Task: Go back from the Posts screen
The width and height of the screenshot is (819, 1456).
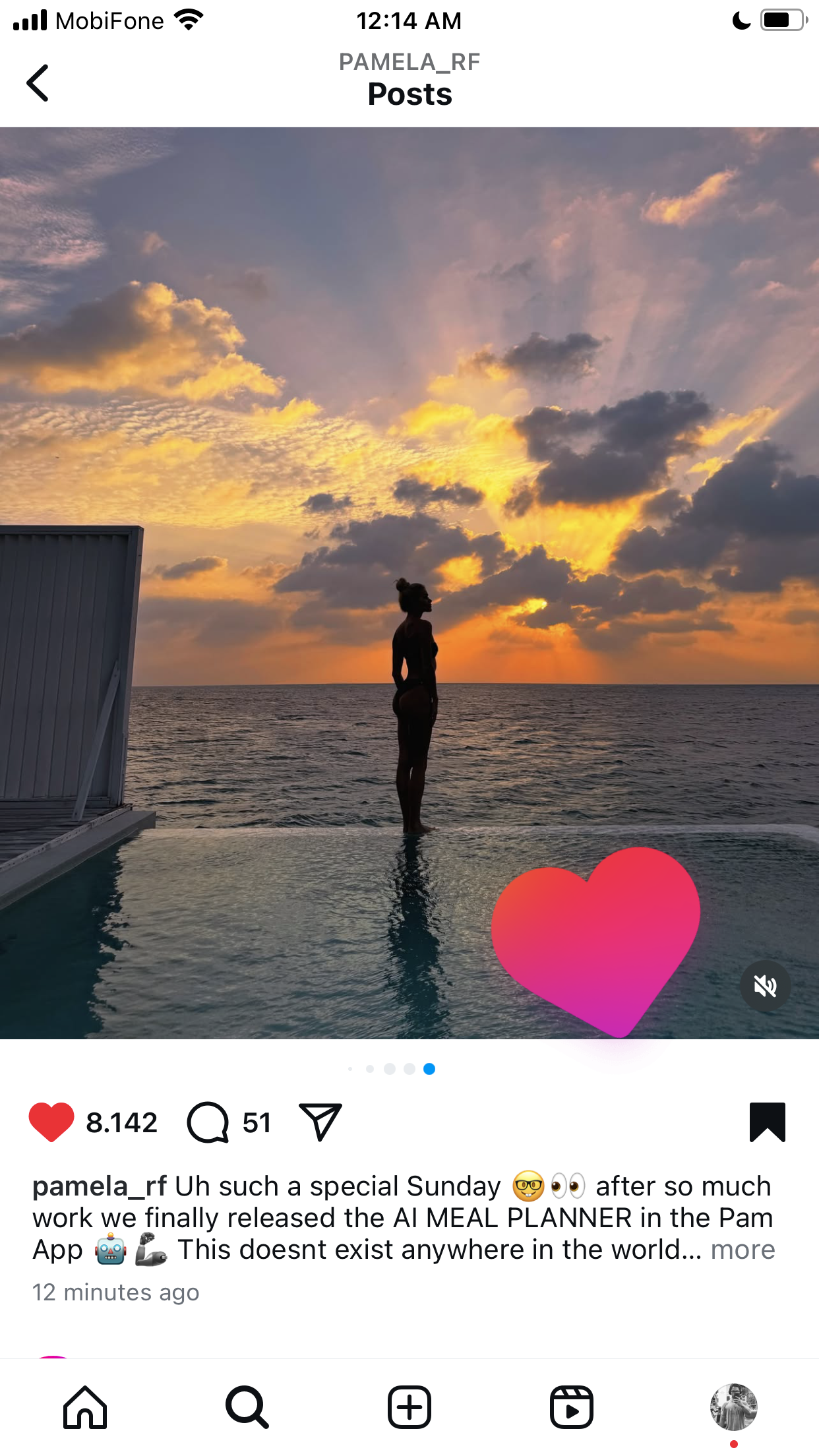Action: (38, 82)
